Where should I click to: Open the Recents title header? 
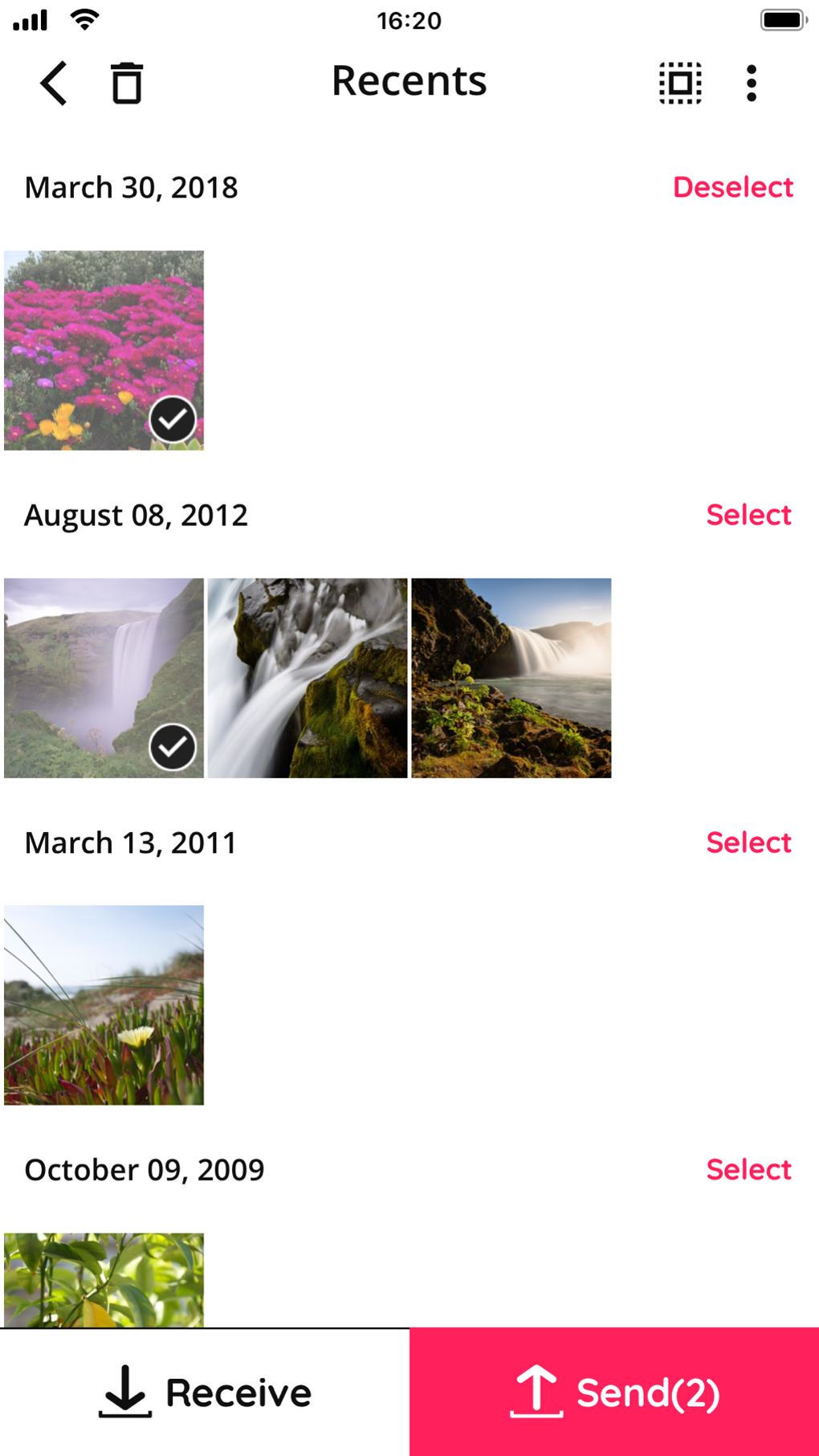click(x=408, y=80)
